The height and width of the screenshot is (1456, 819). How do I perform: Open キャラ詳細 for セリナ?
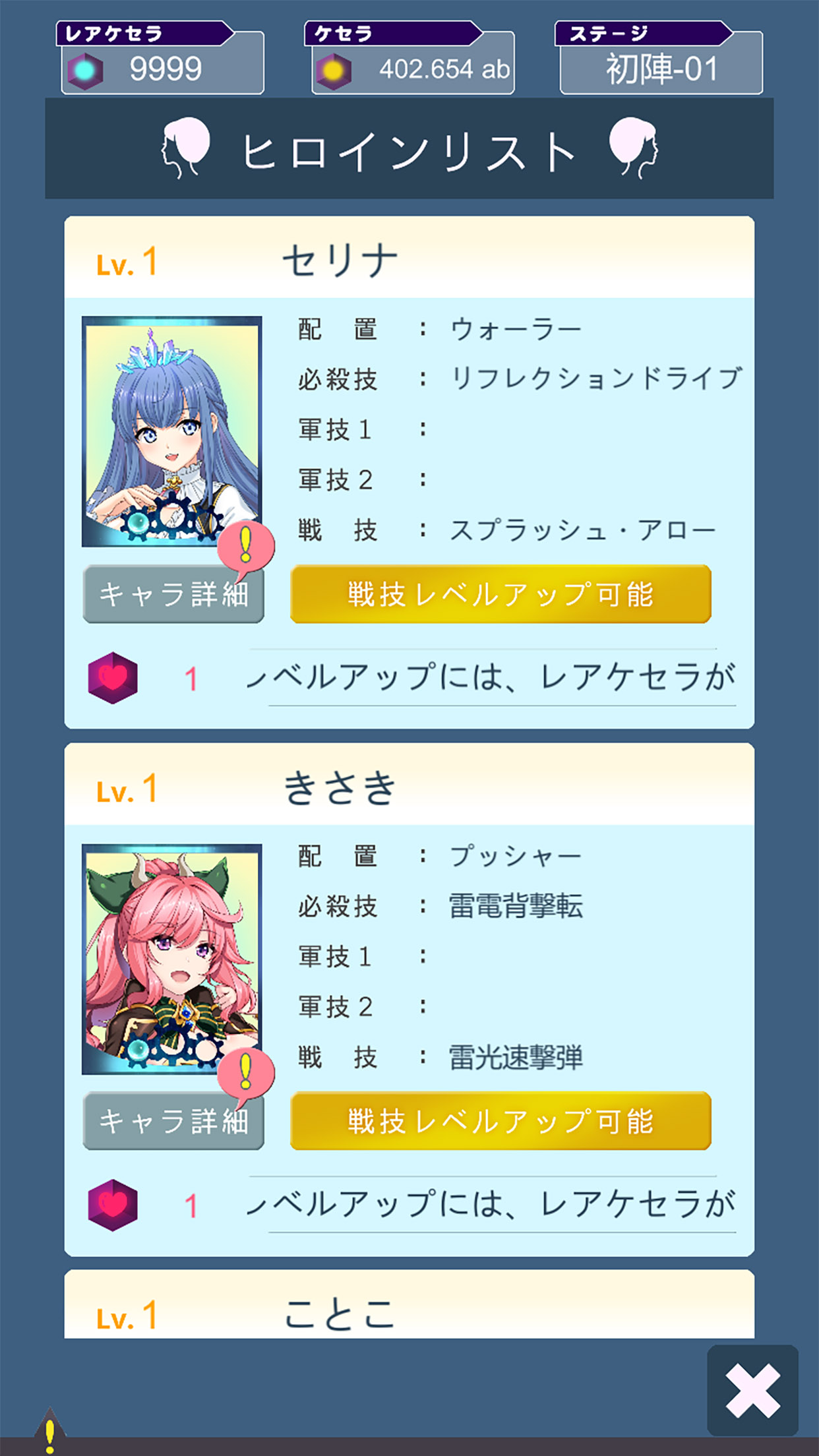click(173, 595)
